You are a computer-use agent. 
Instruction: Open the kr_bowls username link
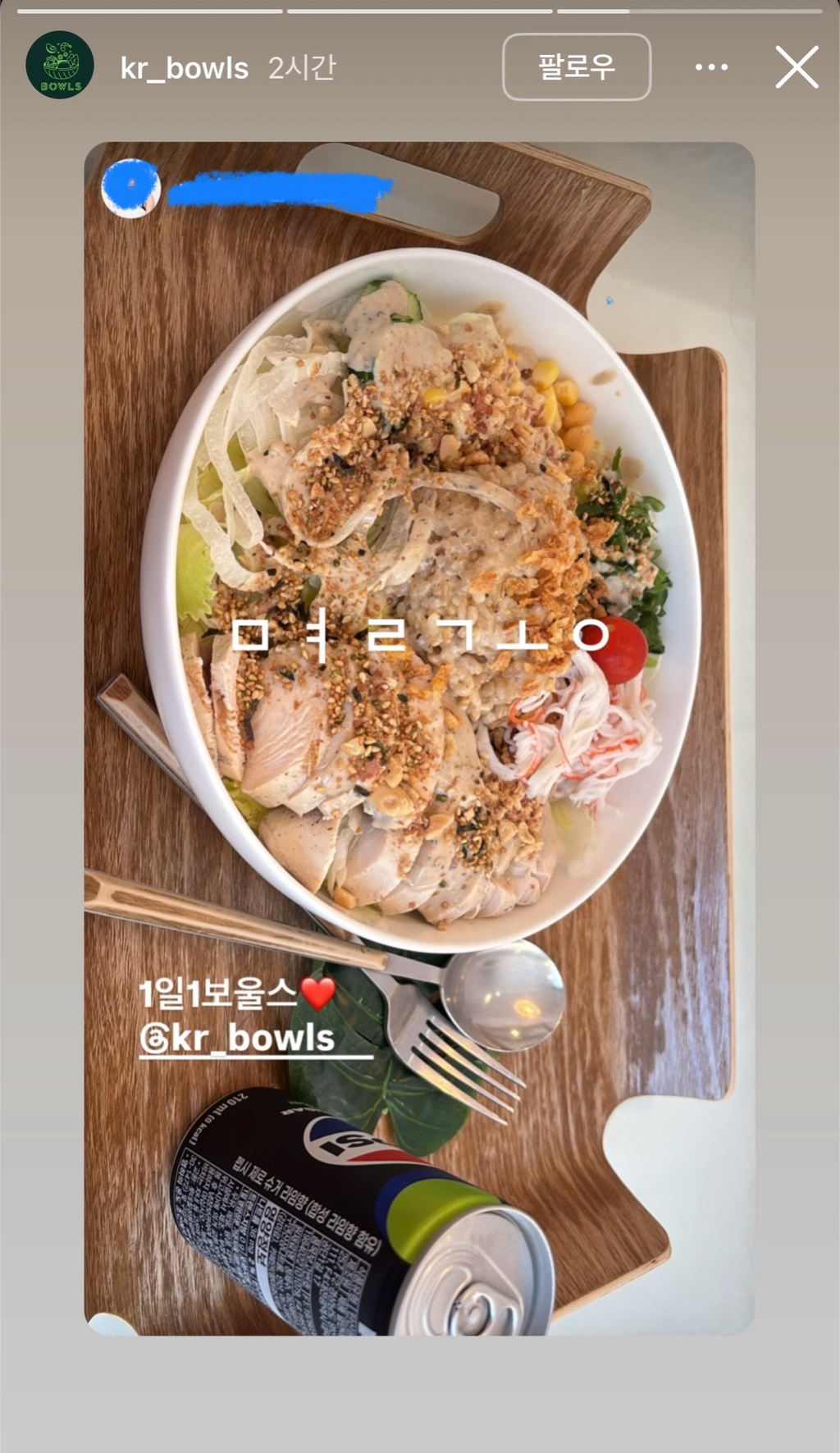click(x=185, y=68)
